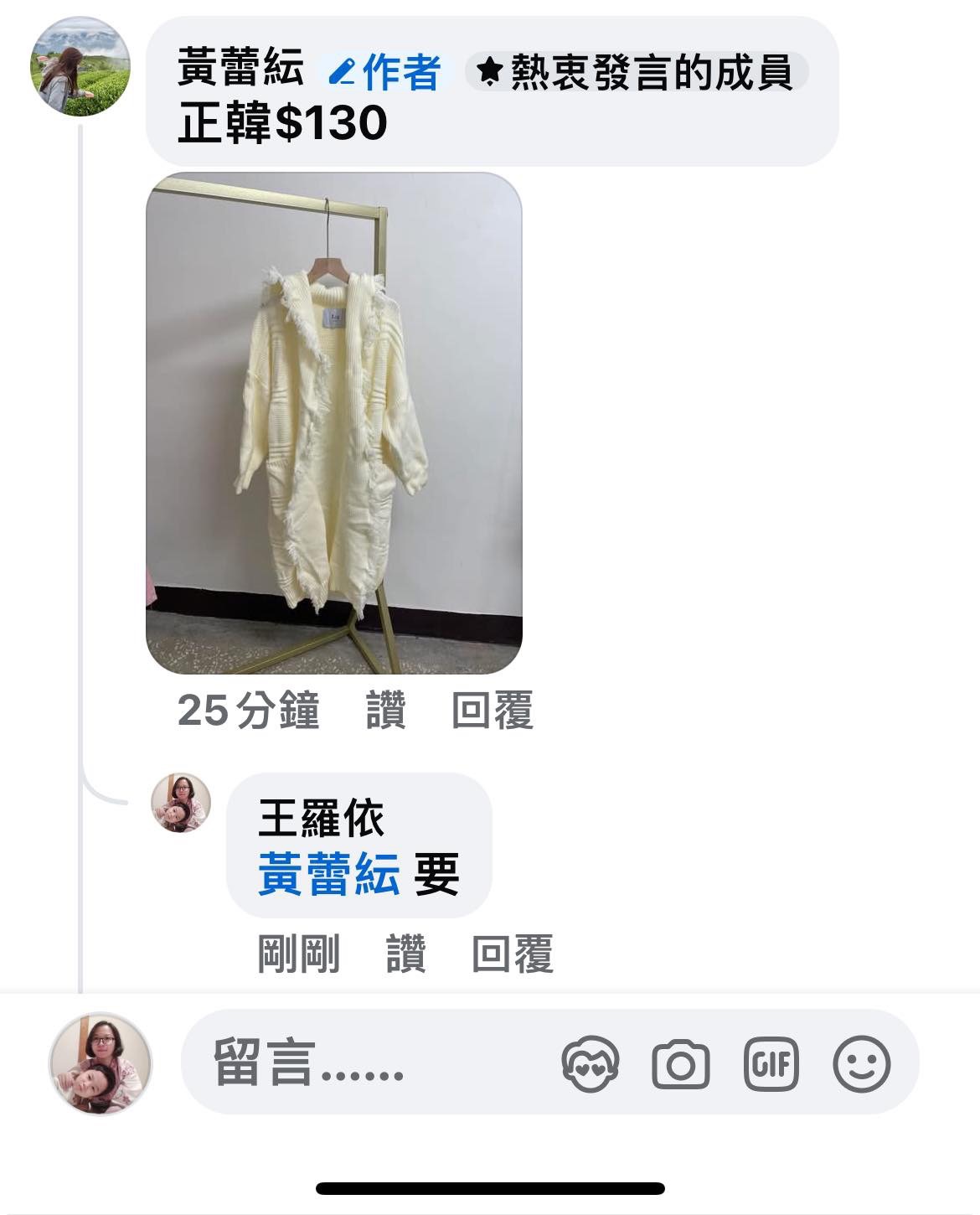This screenshot has width=980, height=1215.
Task: Open the author name 黃蕾紜
Action: 240,70
